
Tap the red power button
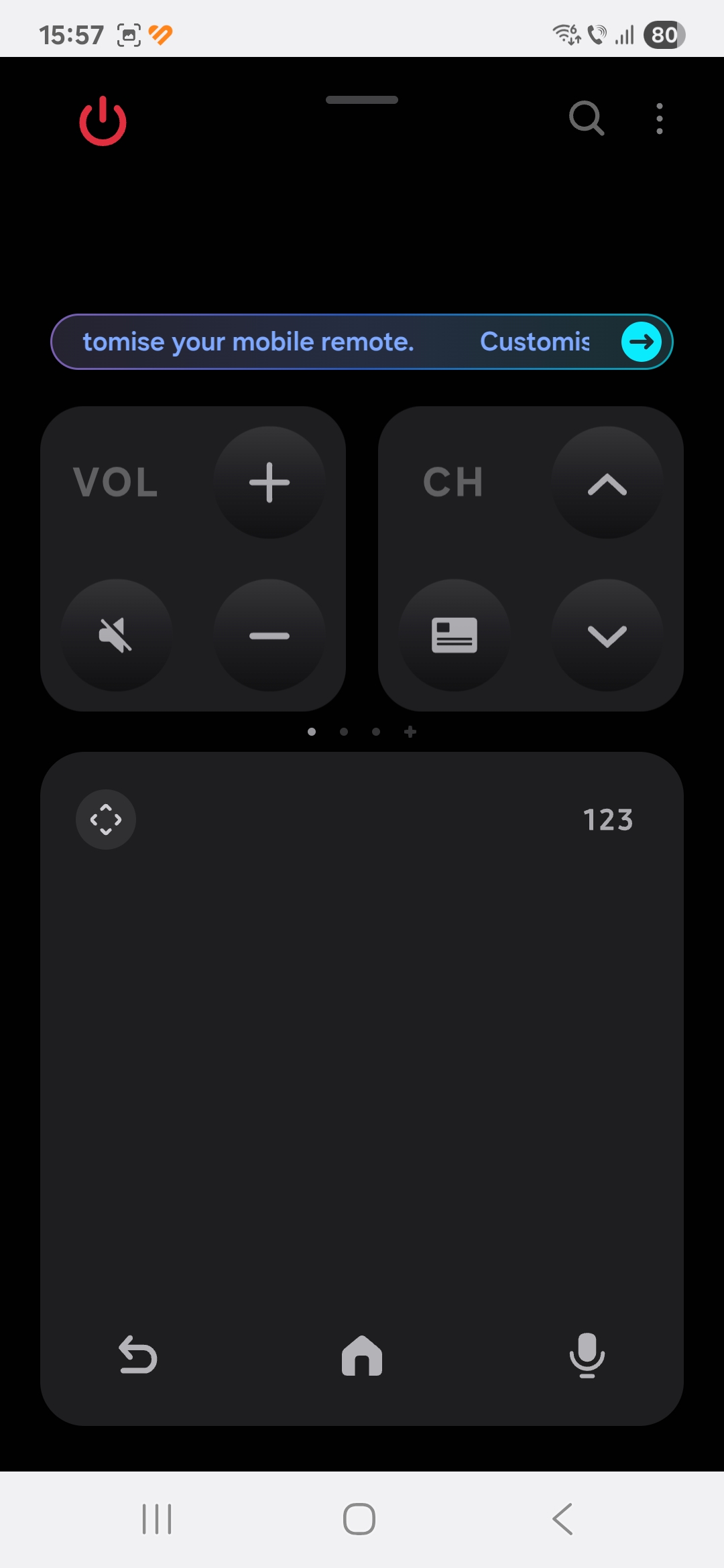click(x=103, y=121)
